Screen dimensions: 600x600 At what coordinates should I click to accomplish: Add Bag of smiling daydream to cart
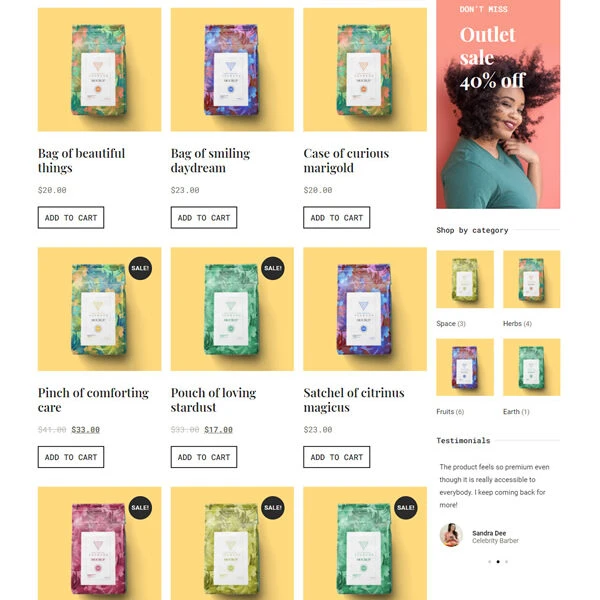(203, 217)
